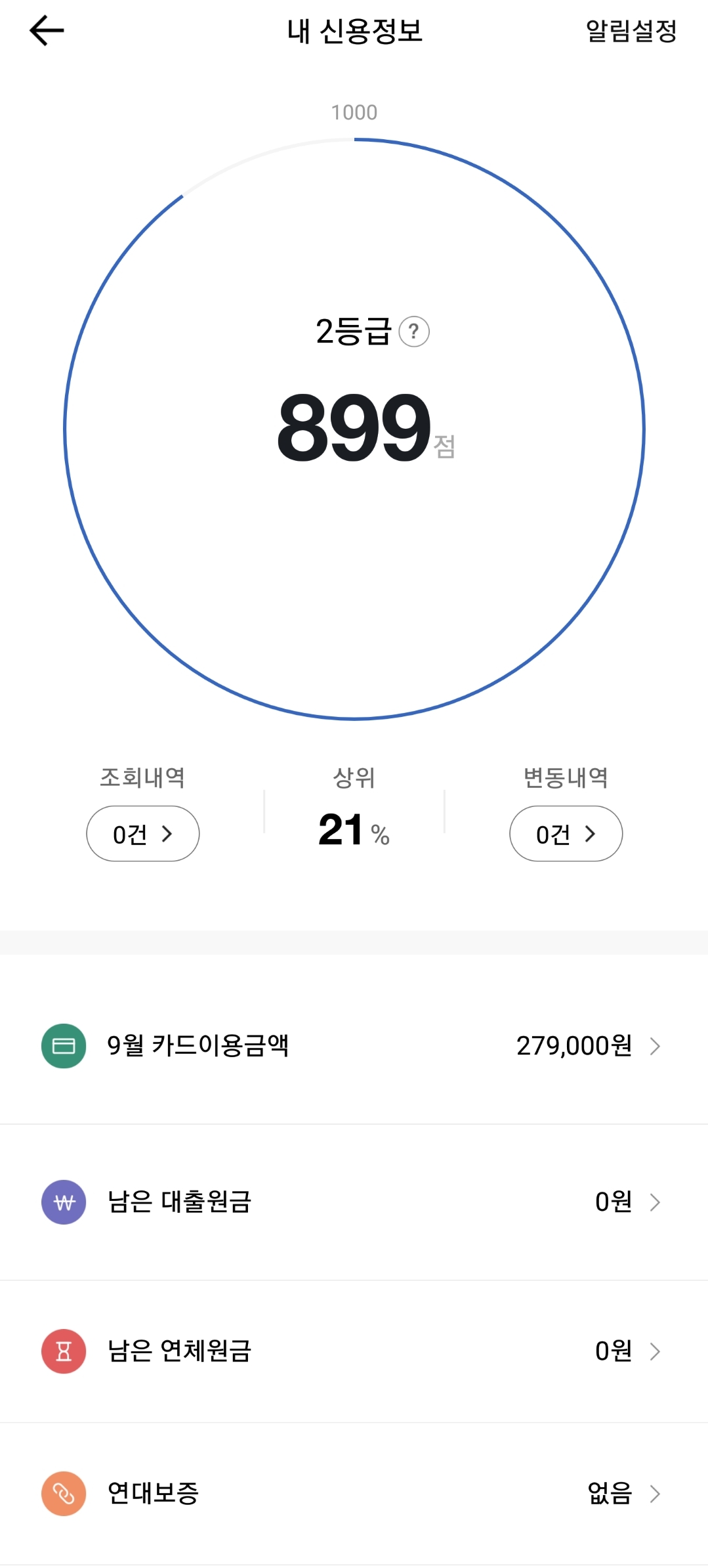708x1568 pixels.
Task: Open 연대보증 row
Action: pyautogui.click(x=354, y=1493)
